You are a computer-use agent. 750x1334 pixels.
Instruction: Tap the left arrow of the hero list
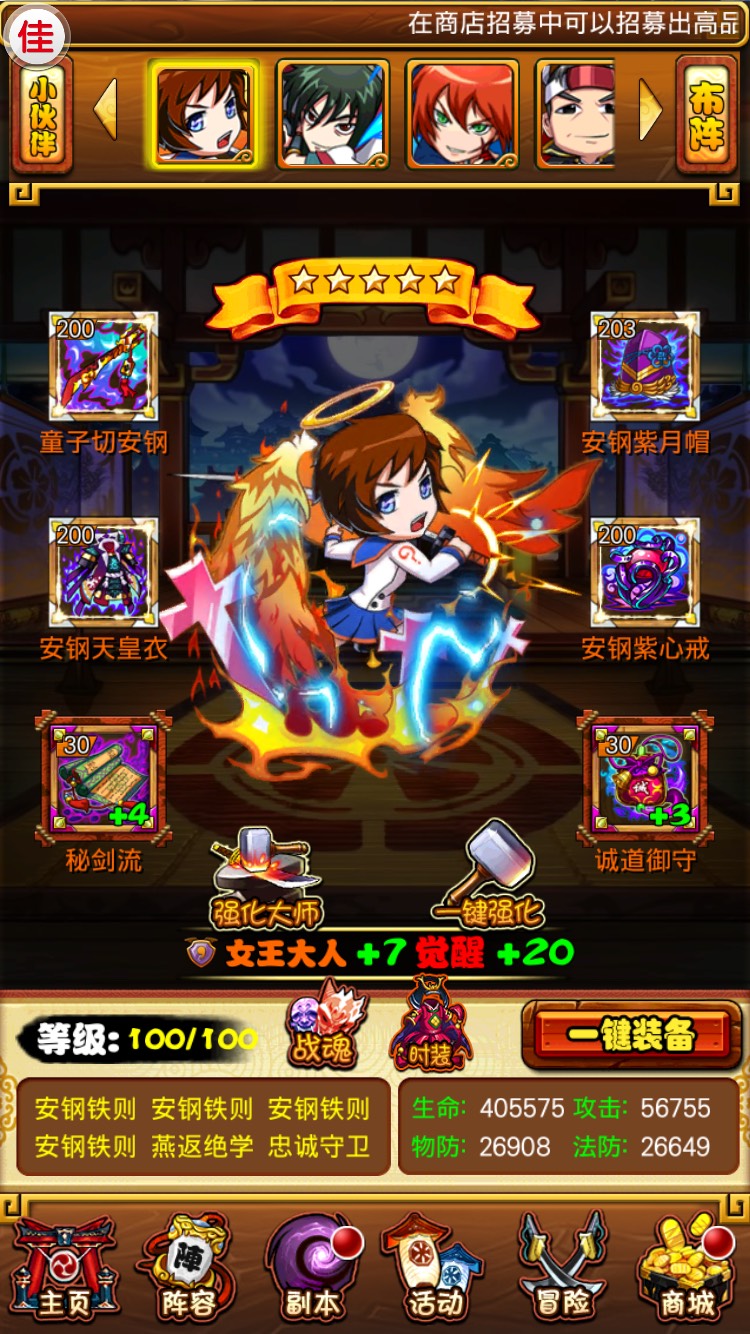coord(107,110)
